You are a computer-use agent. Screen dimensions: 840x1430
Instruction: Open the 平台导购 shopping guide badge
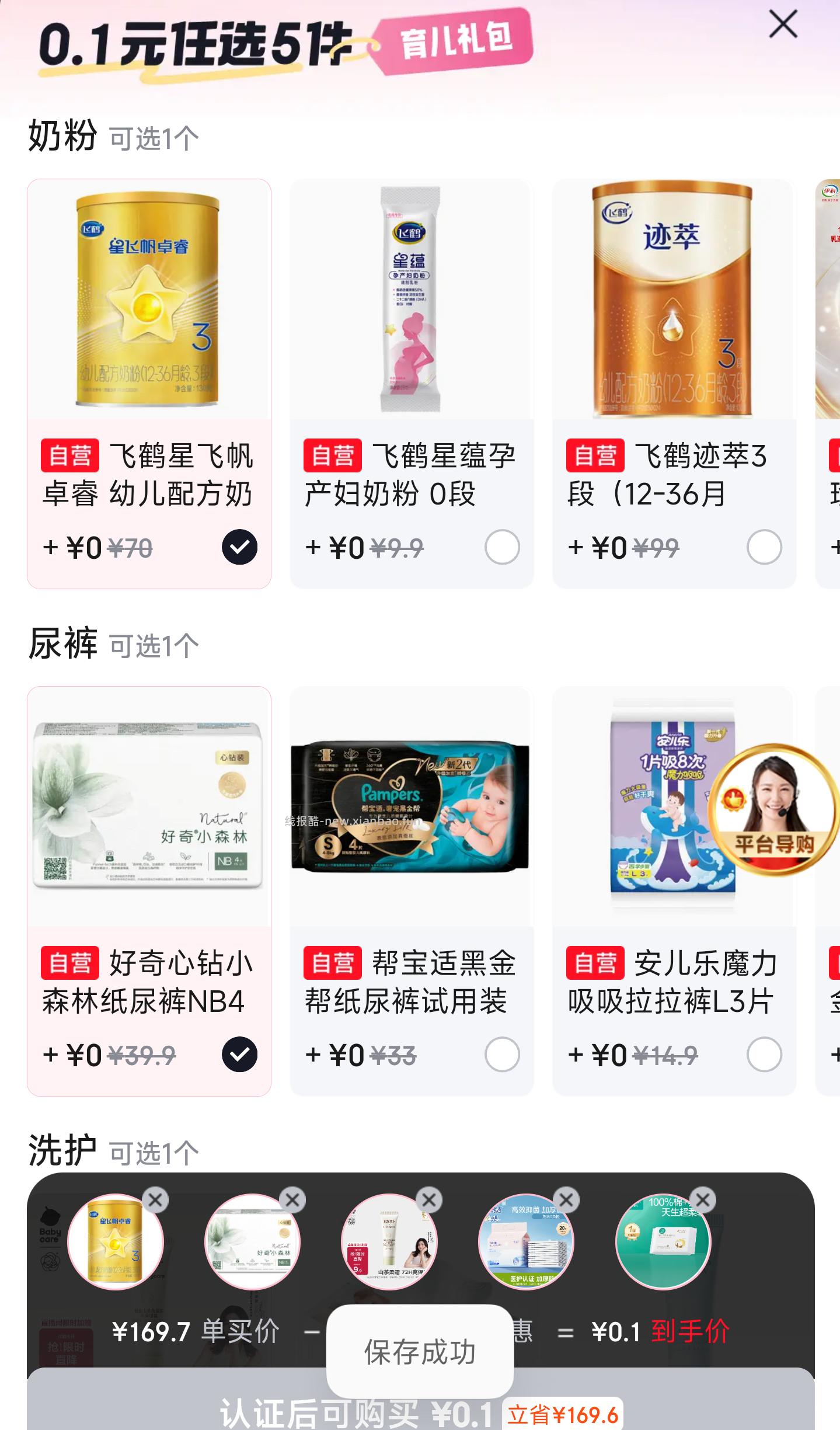(x=773, y=809)
